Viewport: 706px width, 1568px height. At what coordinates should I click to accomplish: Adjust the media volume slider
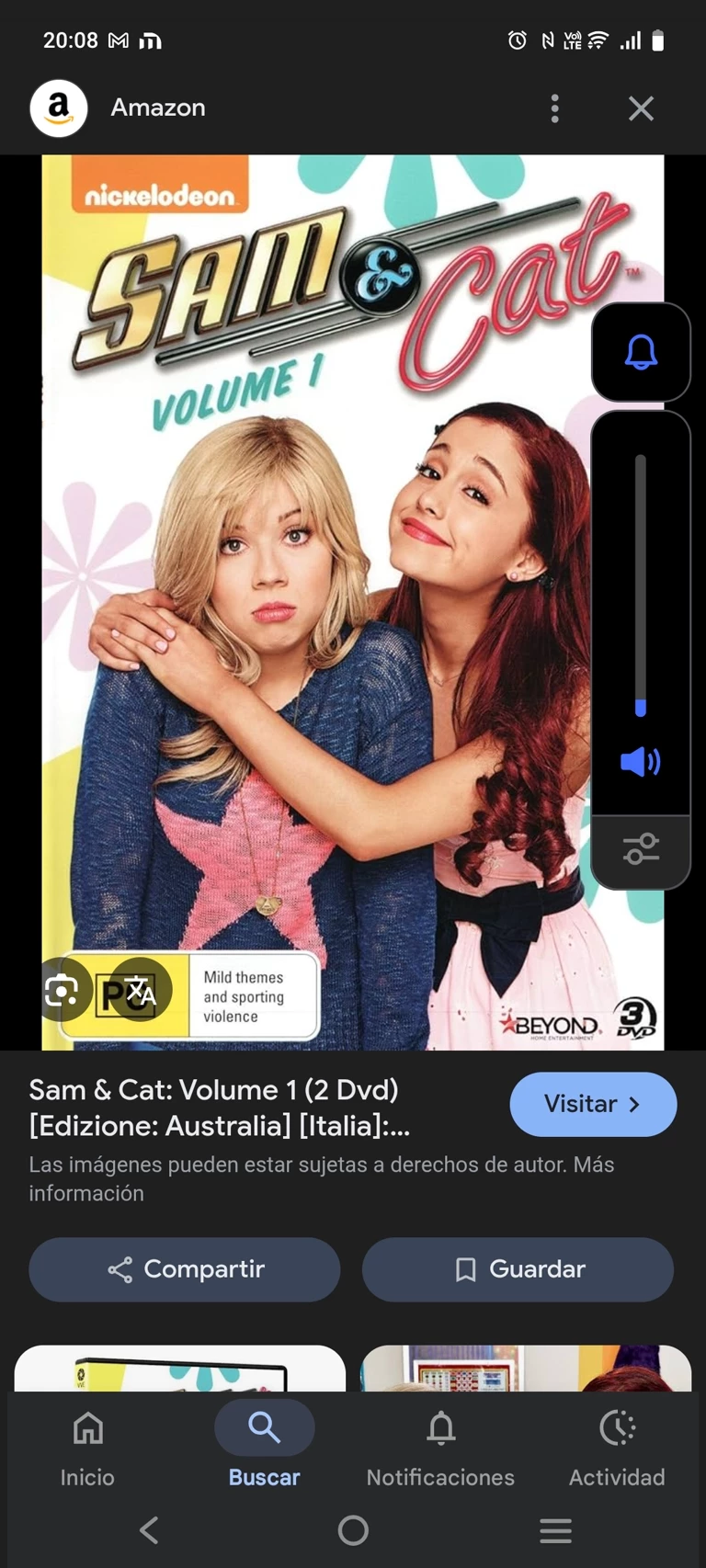tap(641, 588)
